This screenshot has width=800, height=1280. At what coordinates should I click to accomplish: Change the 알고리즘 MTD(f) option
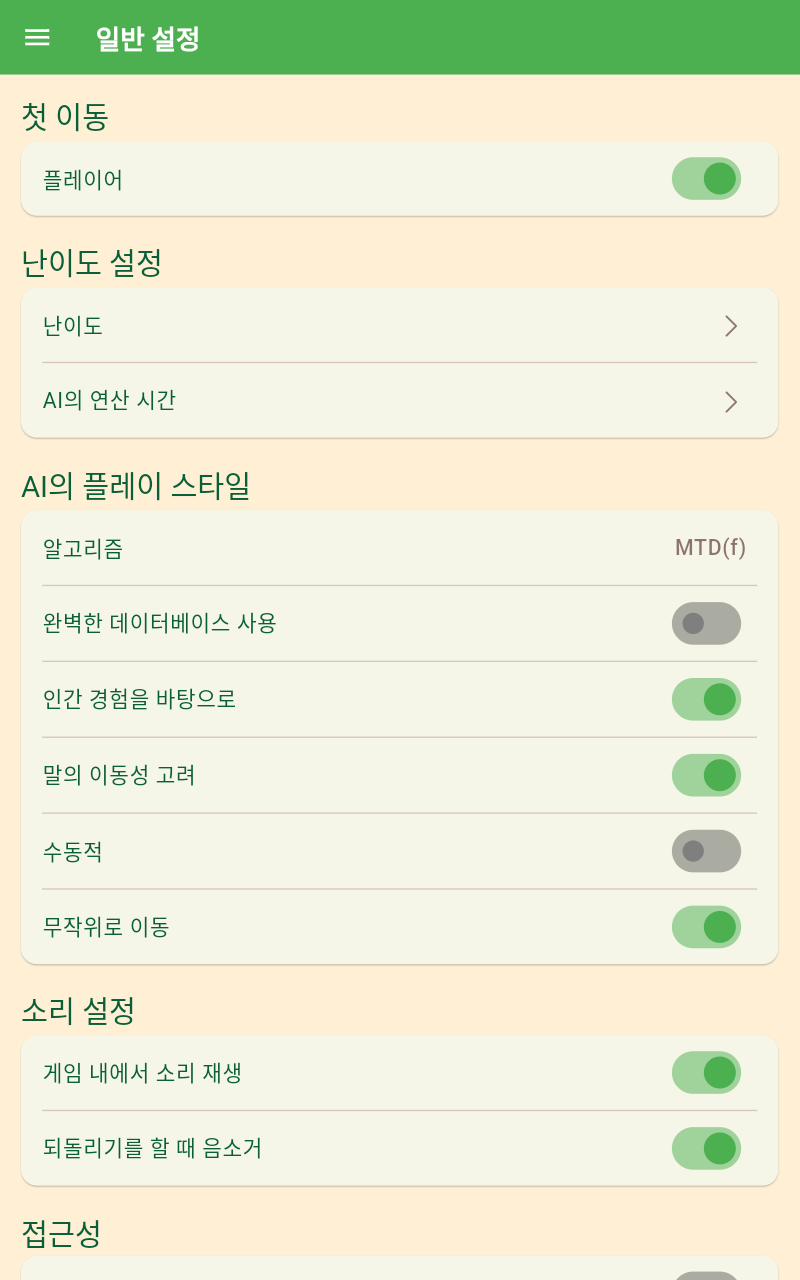pyautogui.click(x=399, y=548)
